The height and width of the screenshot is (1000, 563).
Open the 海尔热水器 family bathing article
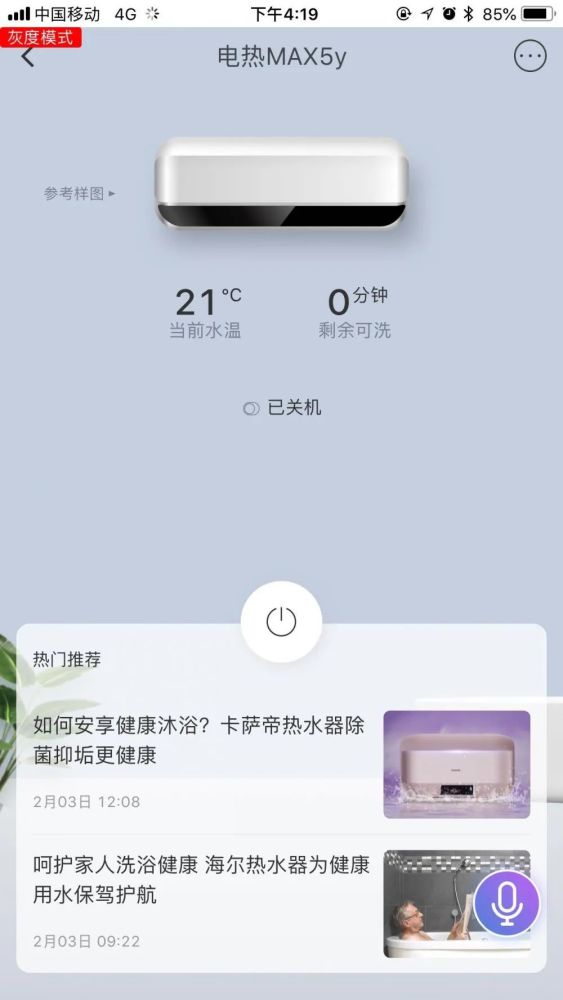click(x=281, y=904)
